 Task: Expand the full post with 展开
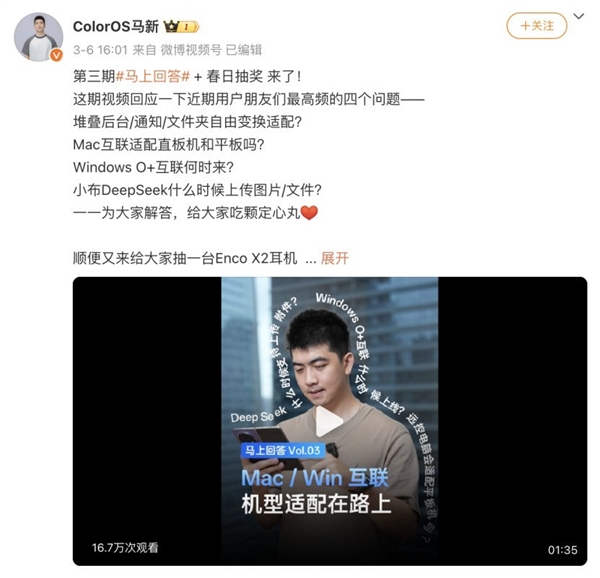tap(335, 258)
